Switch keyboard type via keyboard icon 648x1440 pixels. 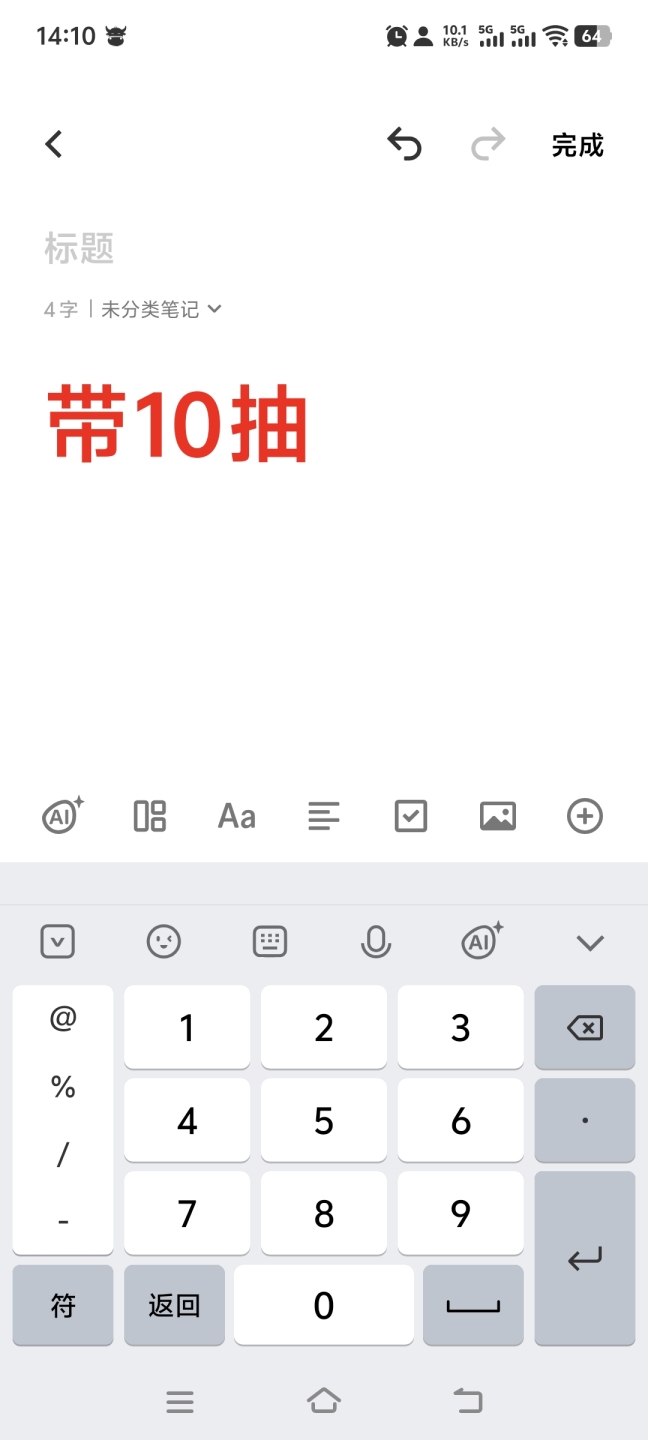coord(270,941)
